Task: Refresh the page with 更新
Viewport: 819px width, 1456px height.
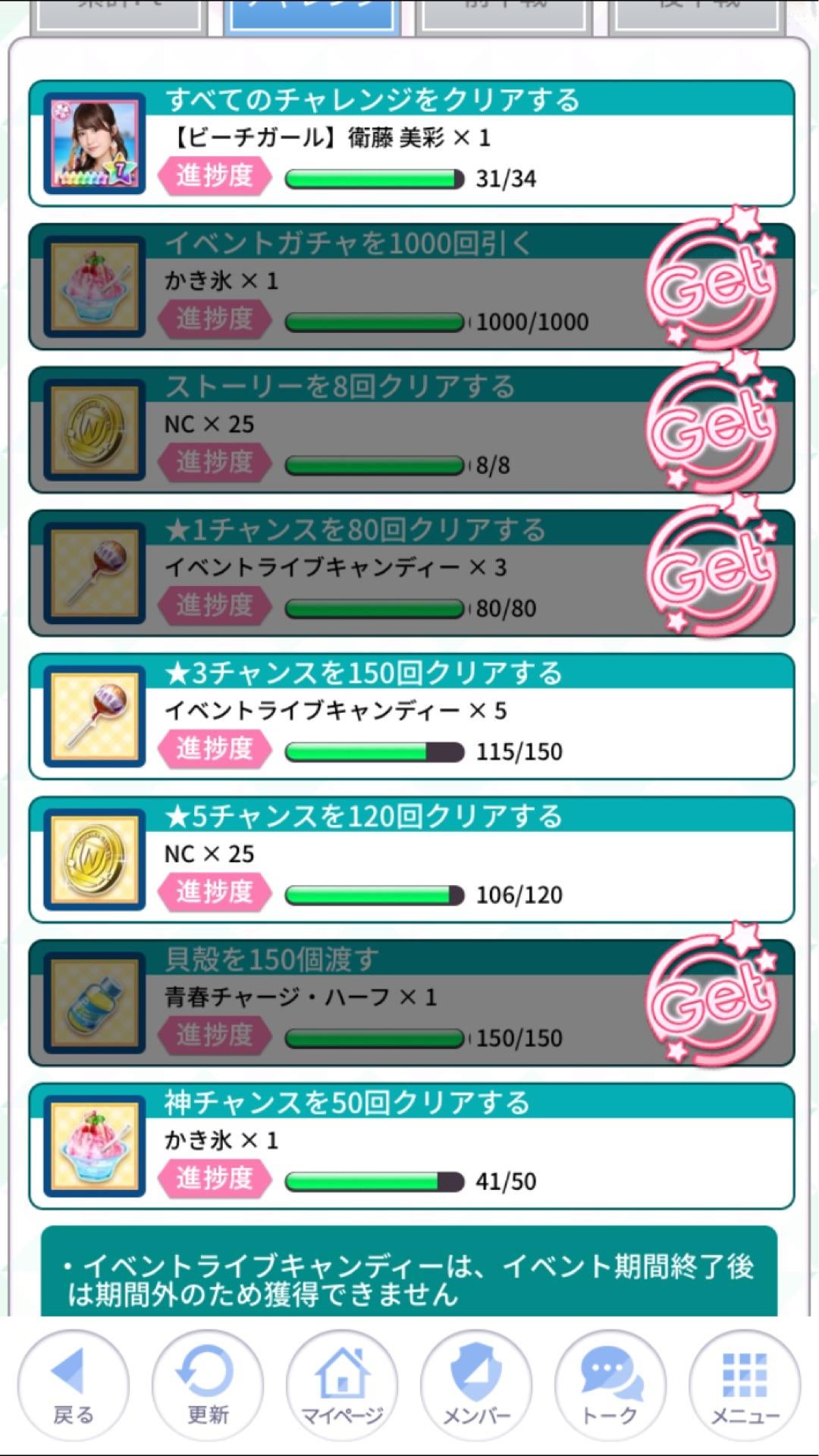Action: pos(207,1385)
